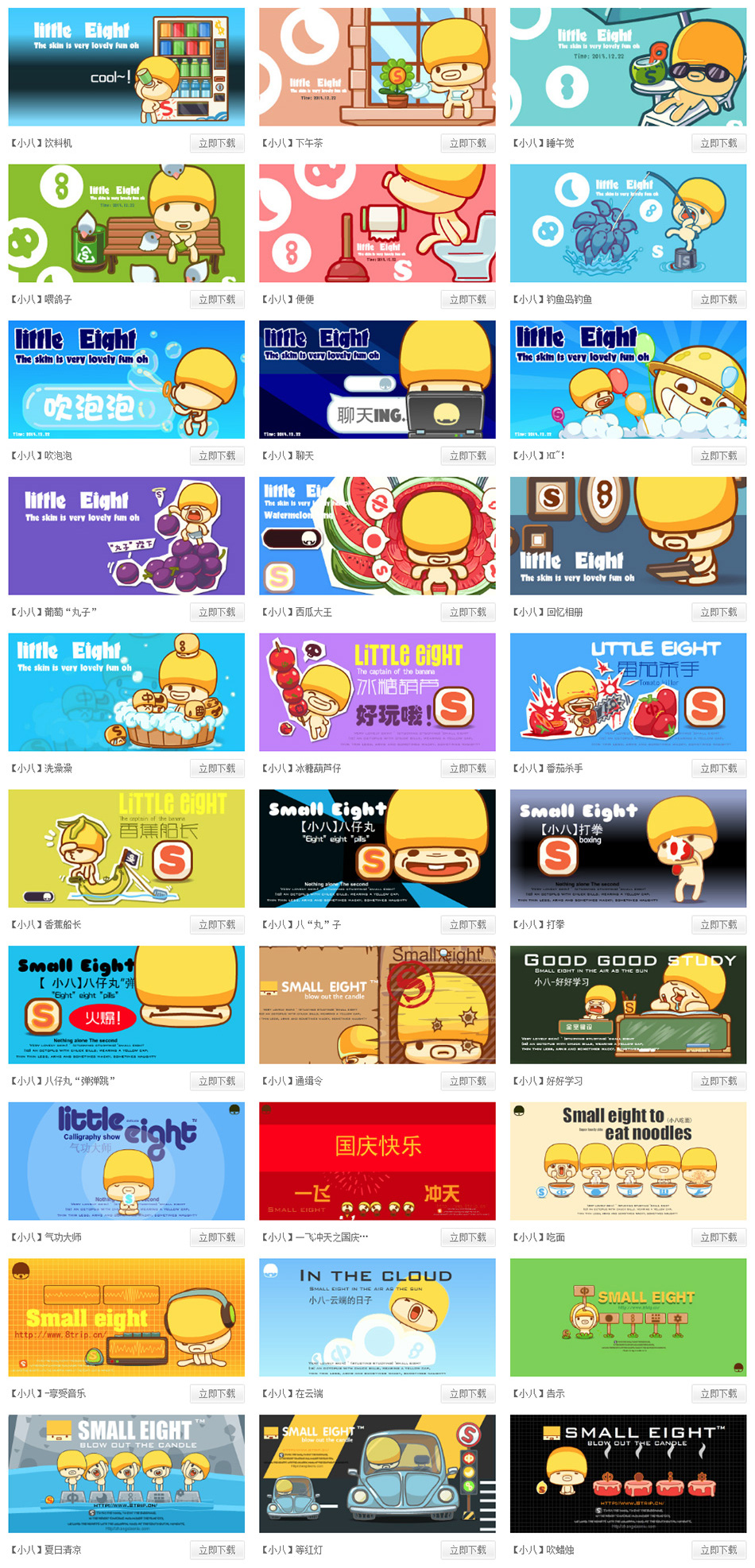Download the 好好学习 wallpaper
755x1568 pixels.
[x=718, y=1081]
